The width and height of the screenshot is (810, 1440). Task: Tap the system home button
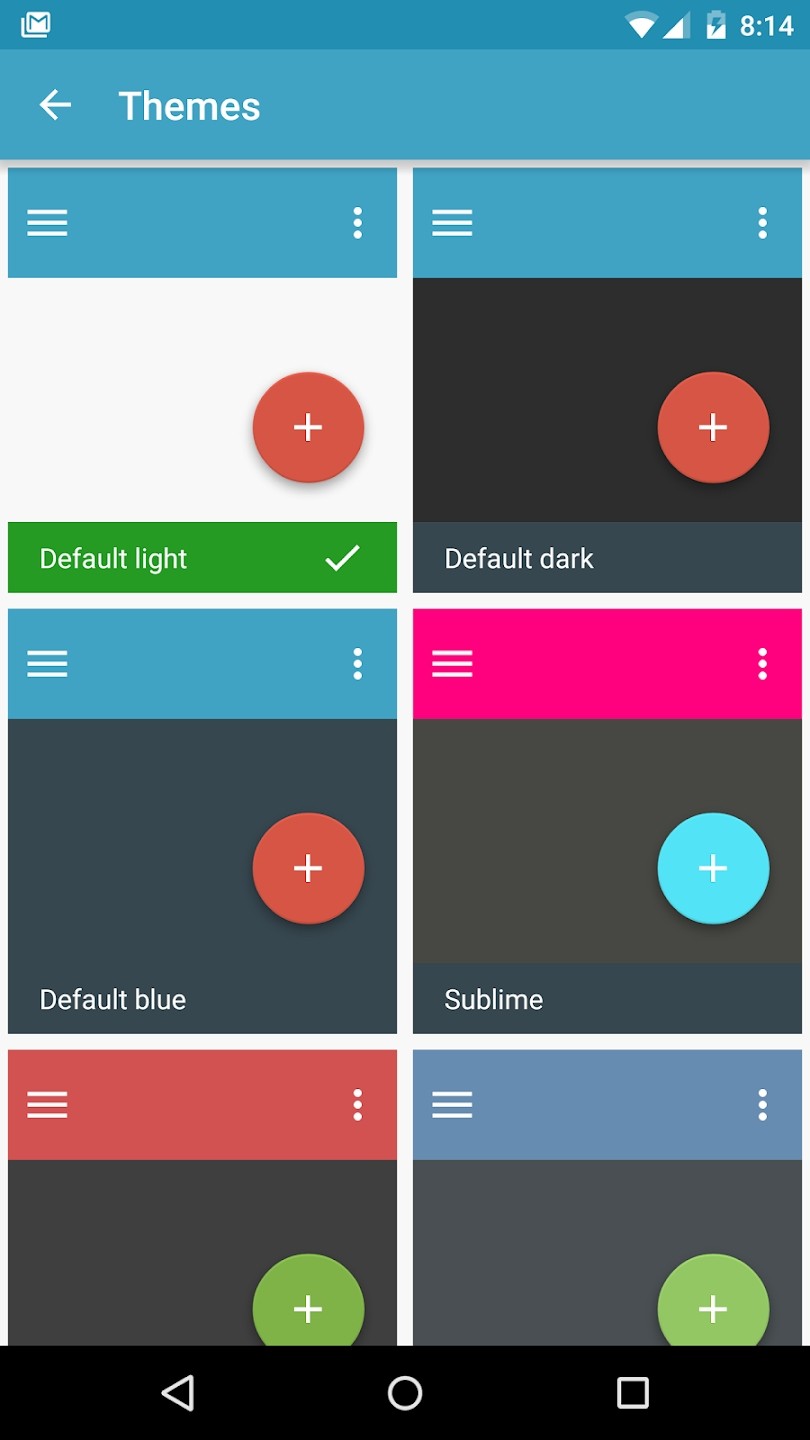(405, 1392)
